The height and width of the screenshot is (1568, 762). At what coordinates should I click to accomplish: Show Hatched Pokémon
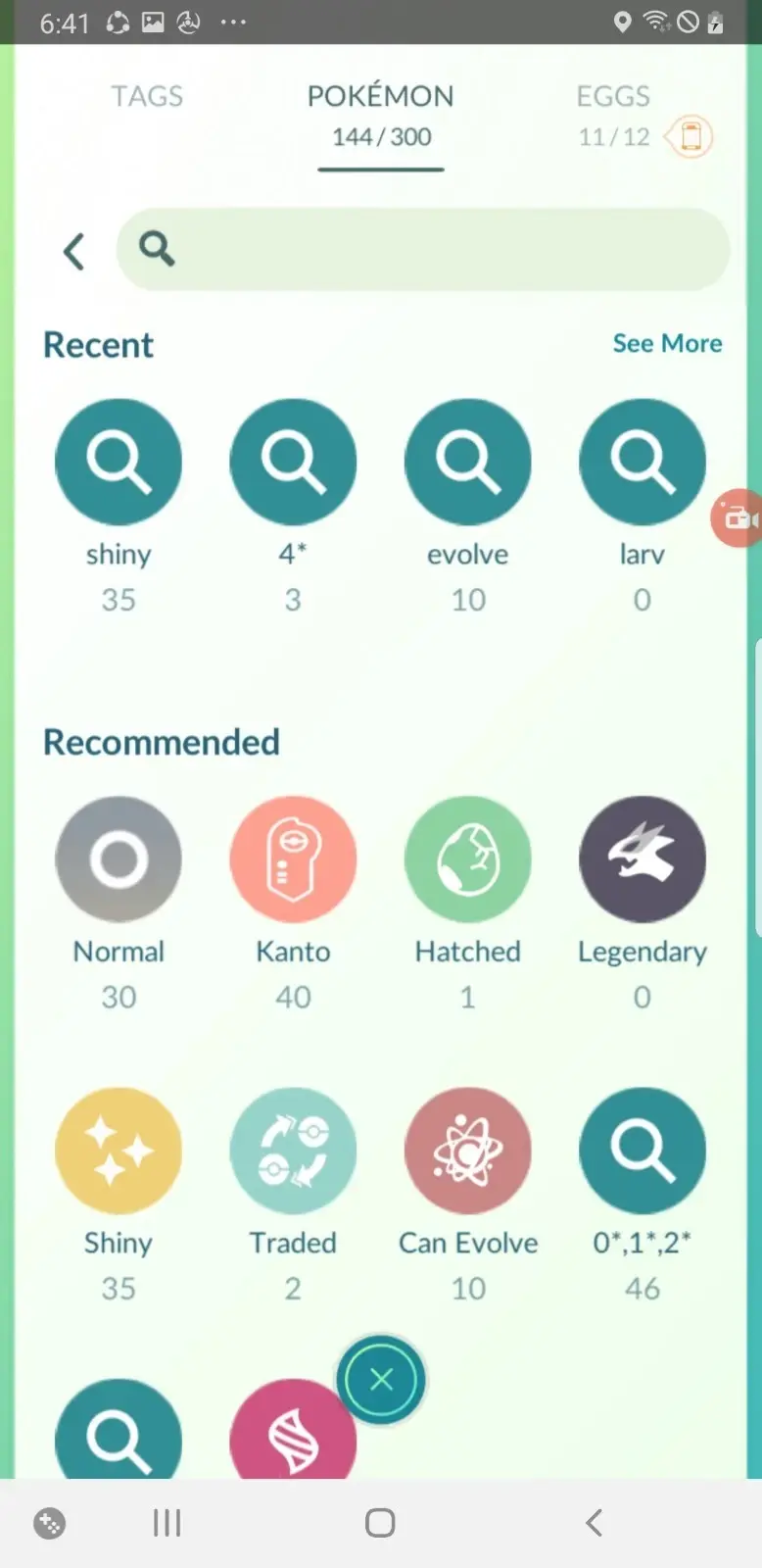468,859
